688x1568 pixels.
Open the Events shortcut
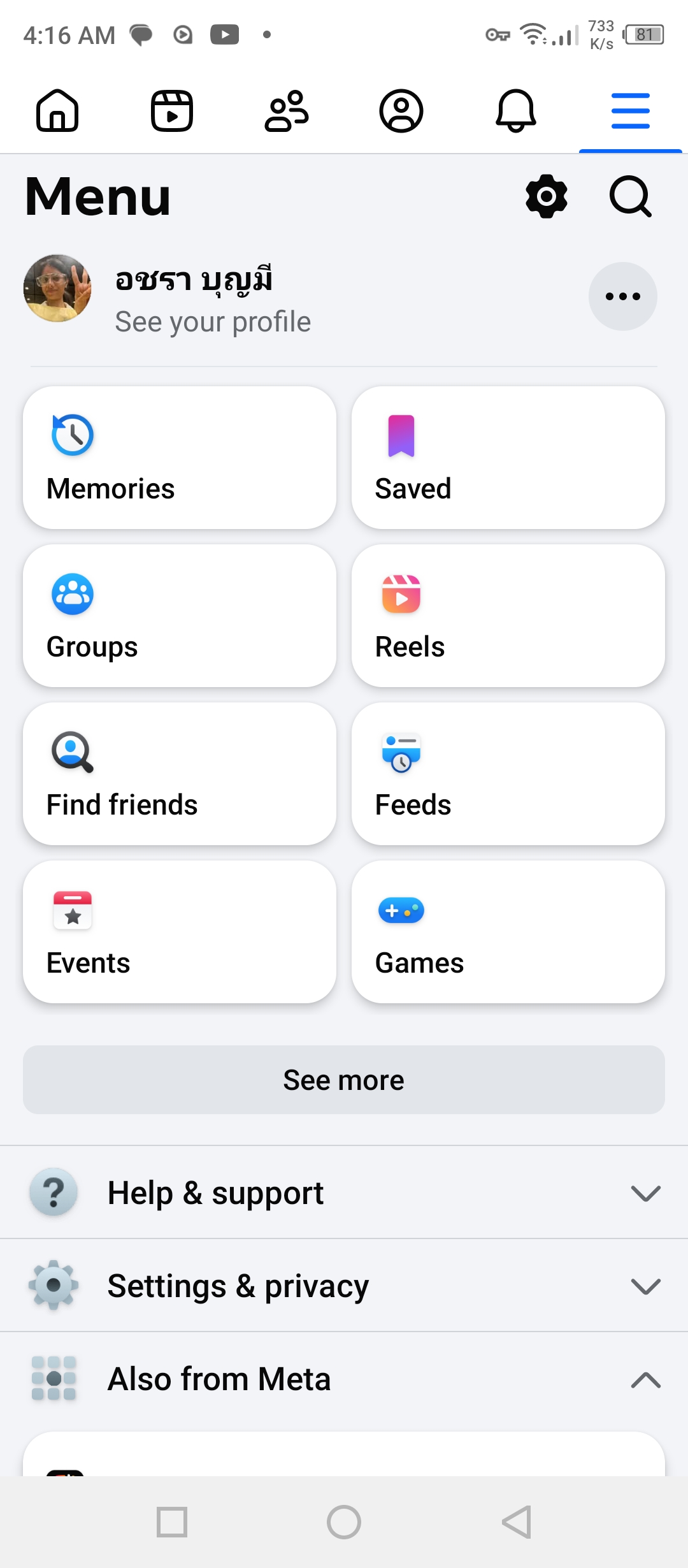point(180,932)
